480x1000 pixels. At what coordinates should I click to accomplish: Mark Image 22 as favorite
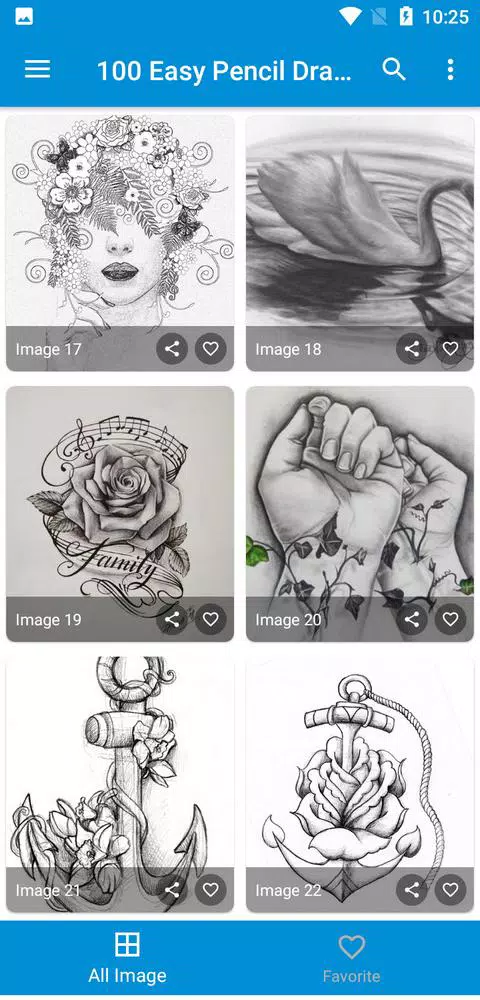[450, 890]
